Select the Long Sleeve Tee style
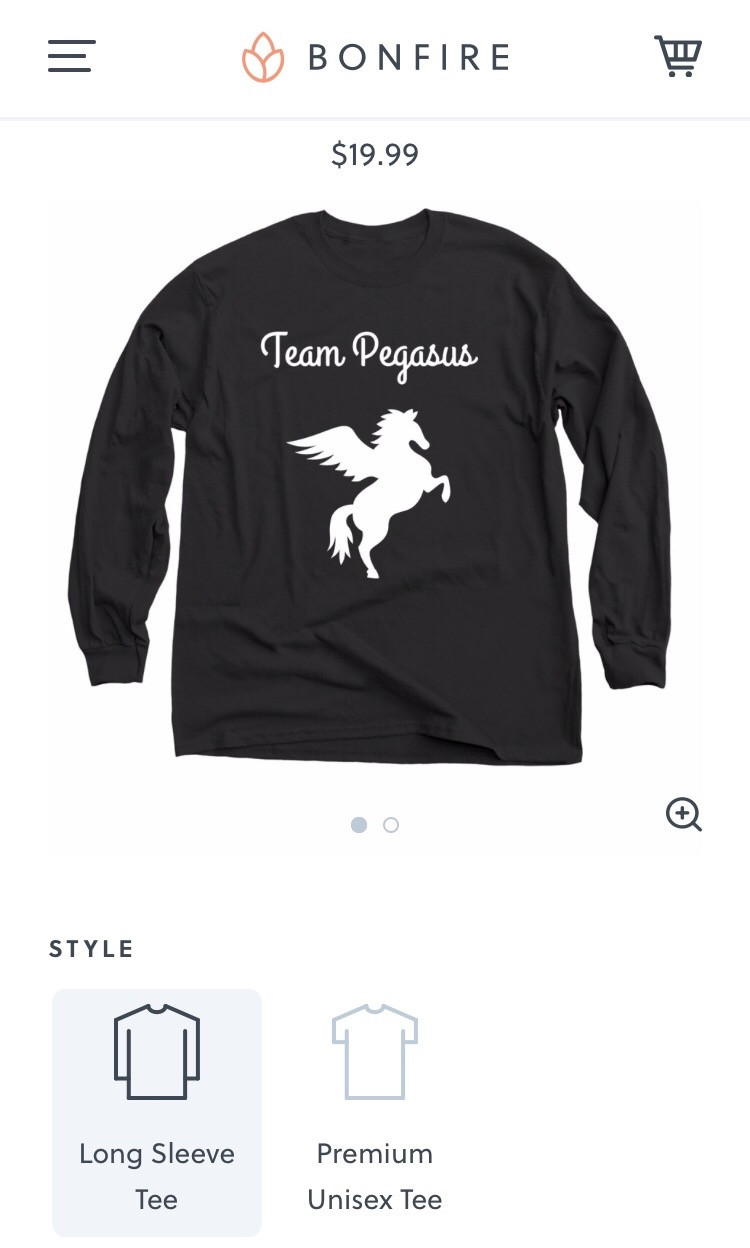Image resolution: width=750 pixels, height=1248 pixels. (x=157, y=1112)
